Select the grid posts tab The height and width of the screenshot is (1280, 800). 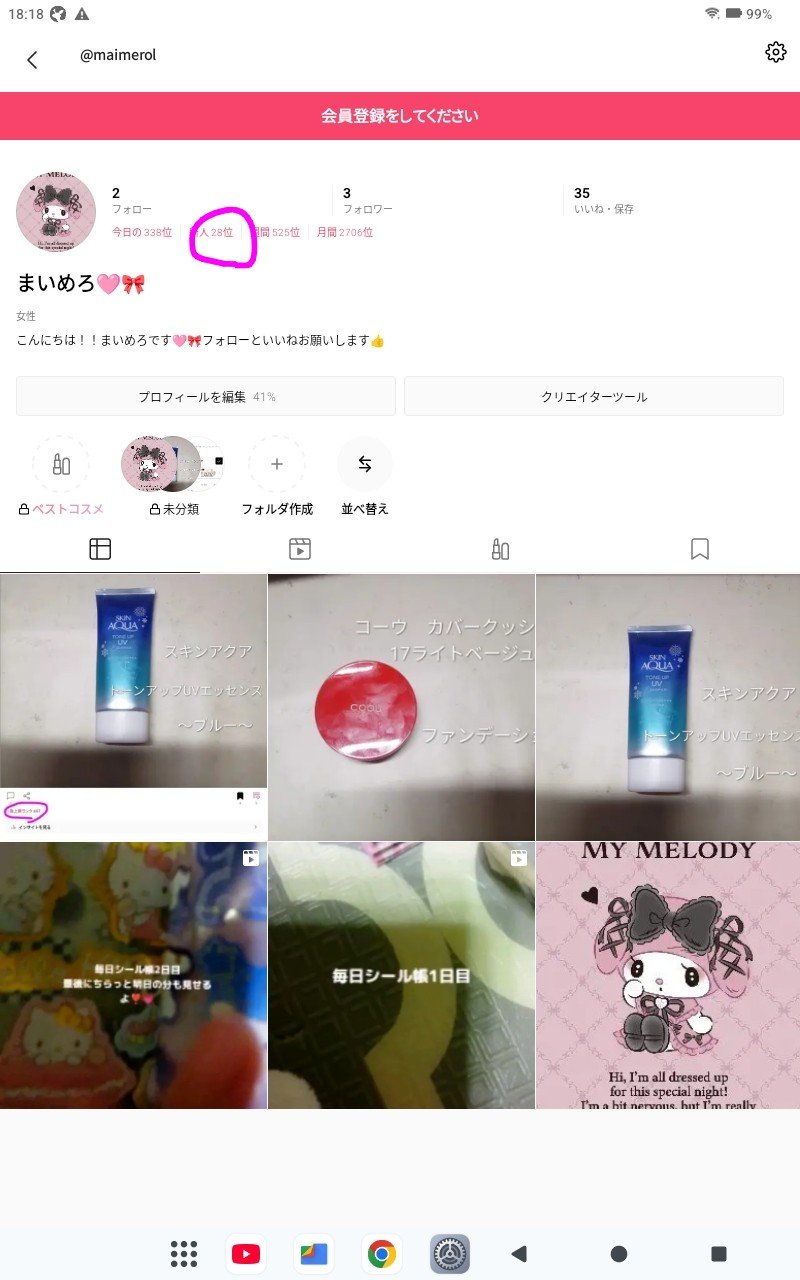100,548
